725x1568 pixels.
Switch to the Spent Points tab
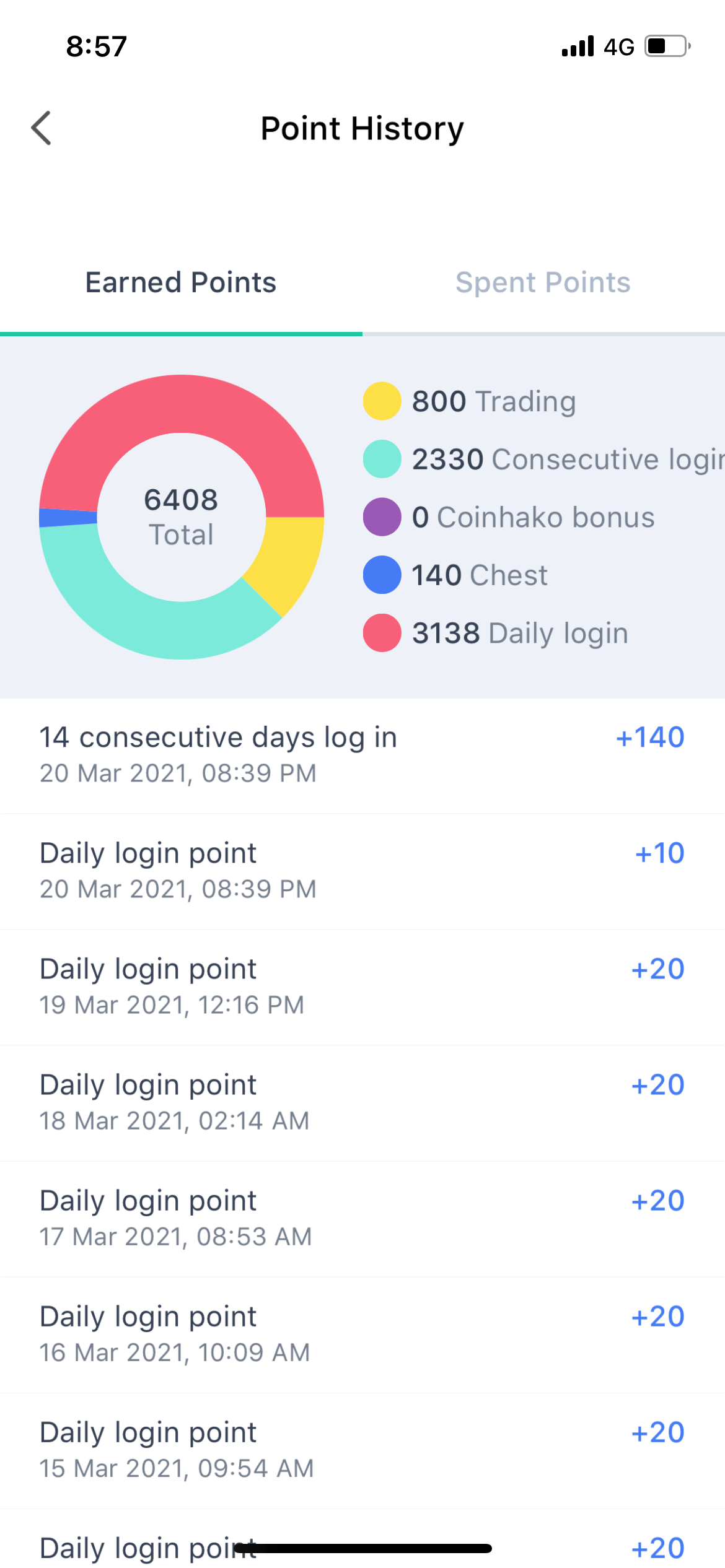coord(543,282)
